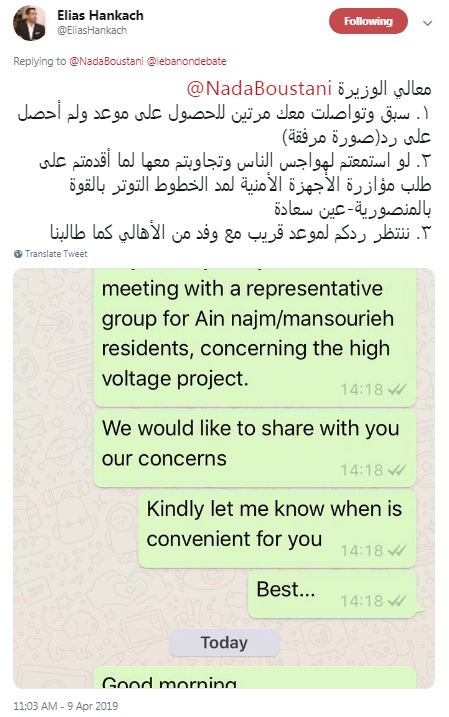Open the Elias Hankach profile name
This screenshot has width=449, height=717.
(x=100, y=16)
